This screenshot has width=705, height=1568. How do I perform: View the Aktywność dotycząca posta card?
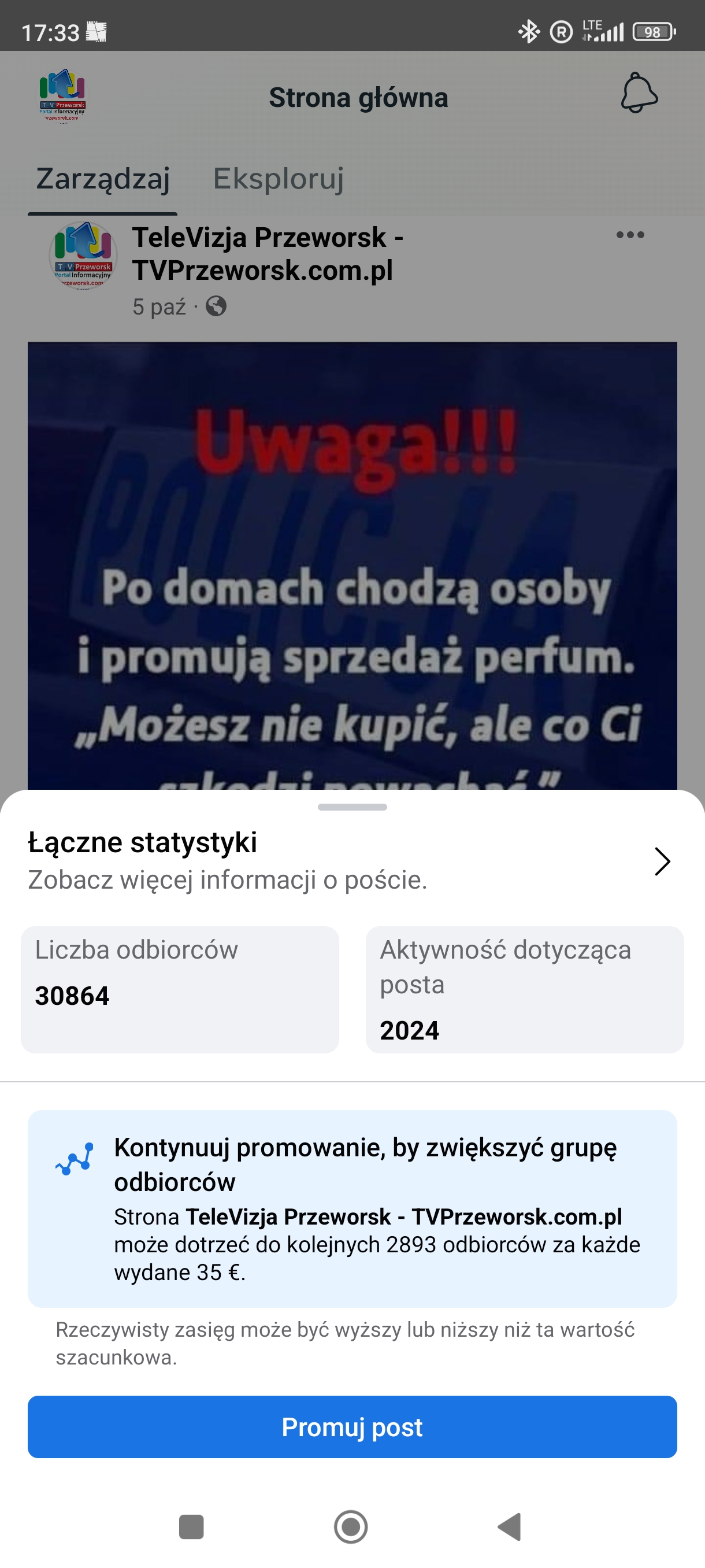(x=524, y=989)
